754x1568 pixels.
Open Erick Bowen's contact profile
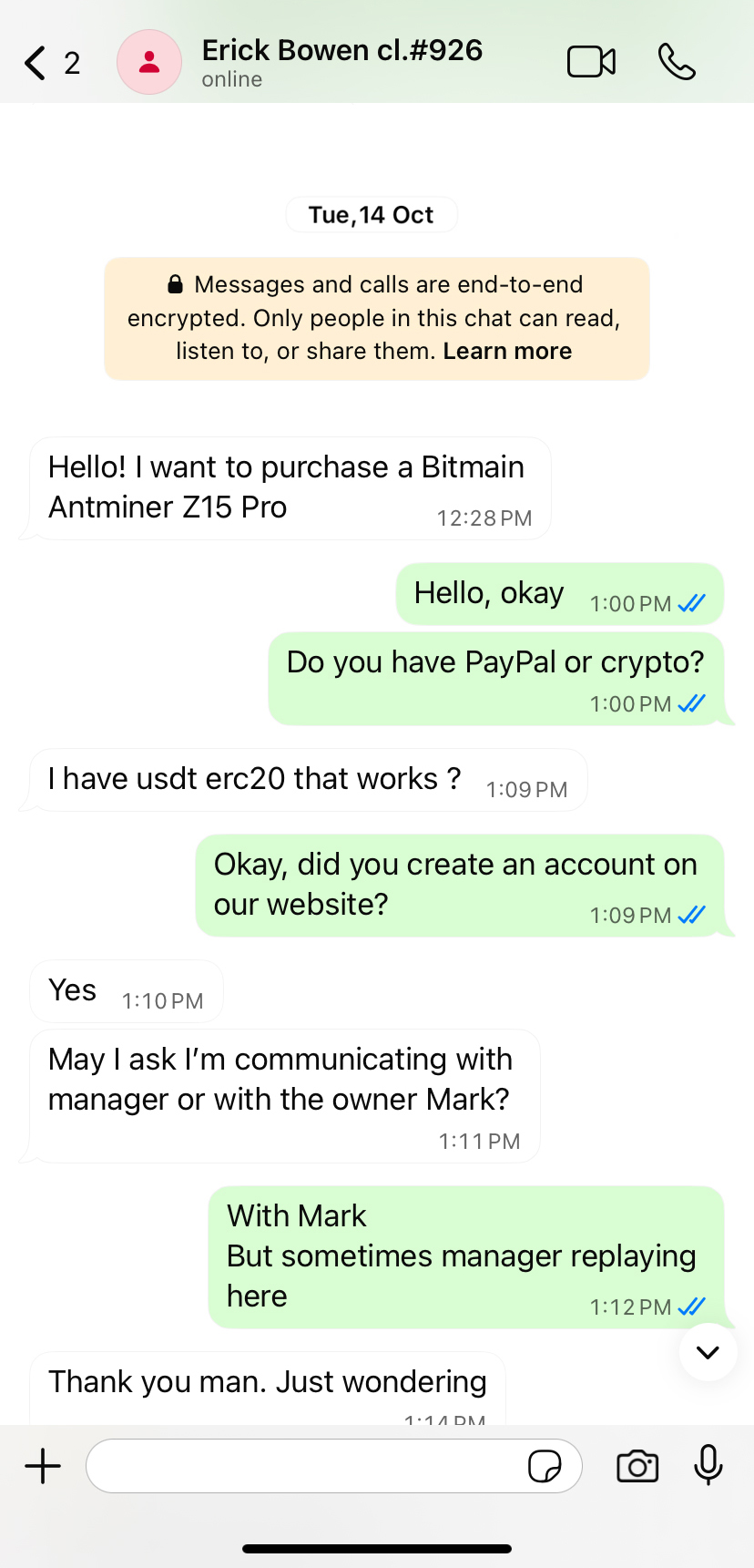point(341,62)
